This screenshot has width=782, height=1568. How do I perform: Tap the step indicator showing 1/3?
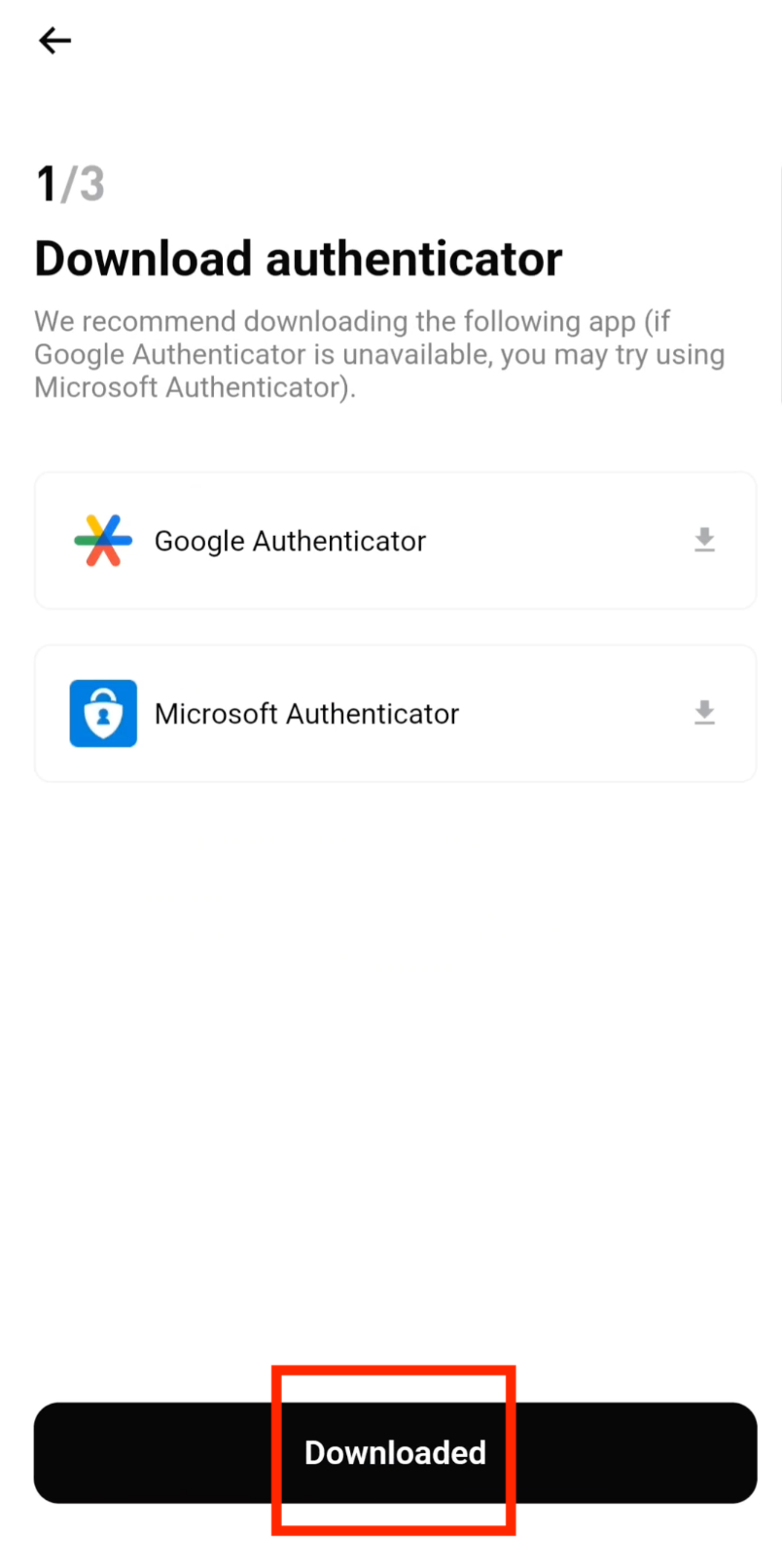click(x=68, y=184)
